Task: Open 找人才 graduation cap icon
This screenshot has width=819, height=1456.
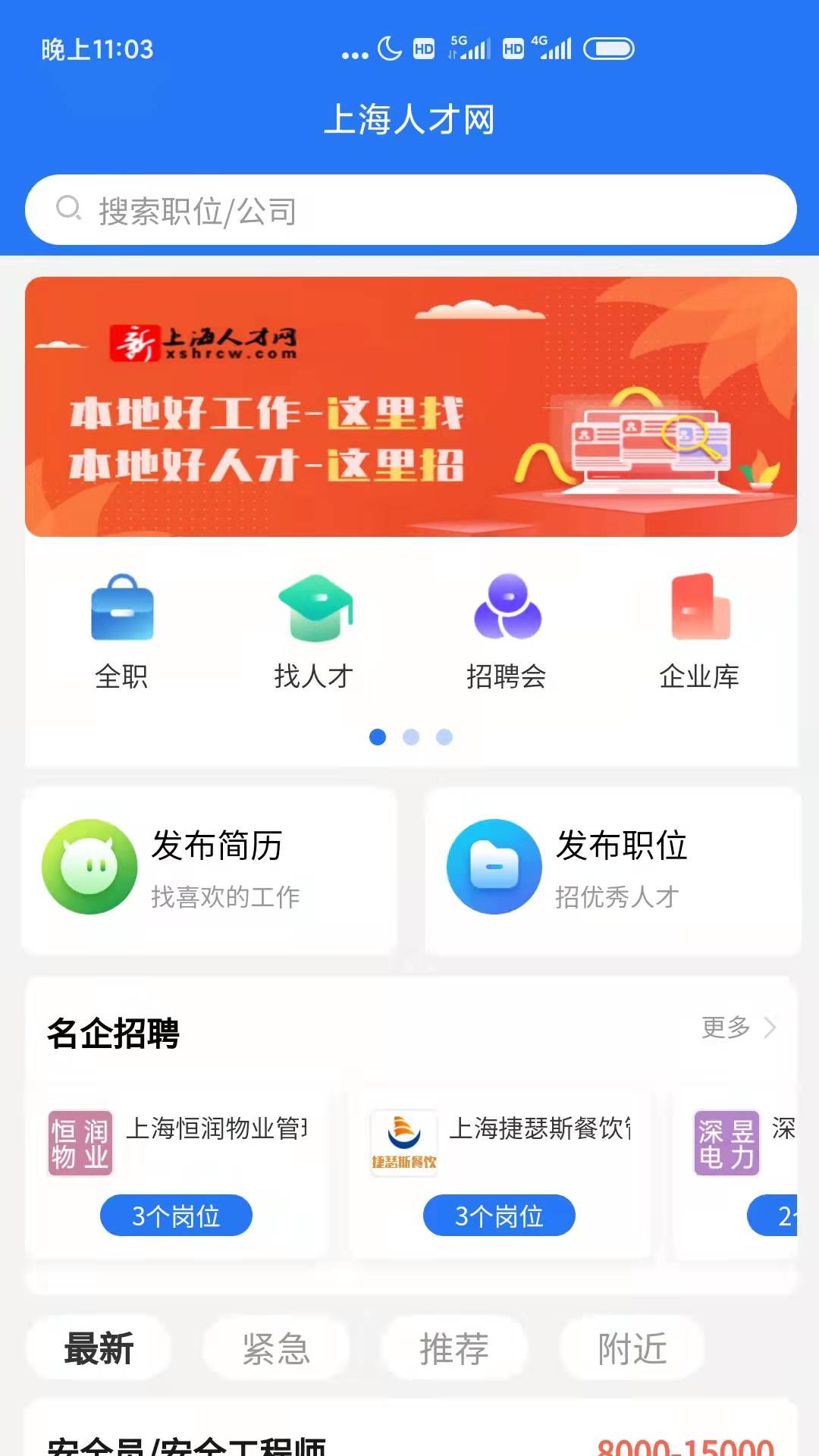Action: [x=315, y=607]
